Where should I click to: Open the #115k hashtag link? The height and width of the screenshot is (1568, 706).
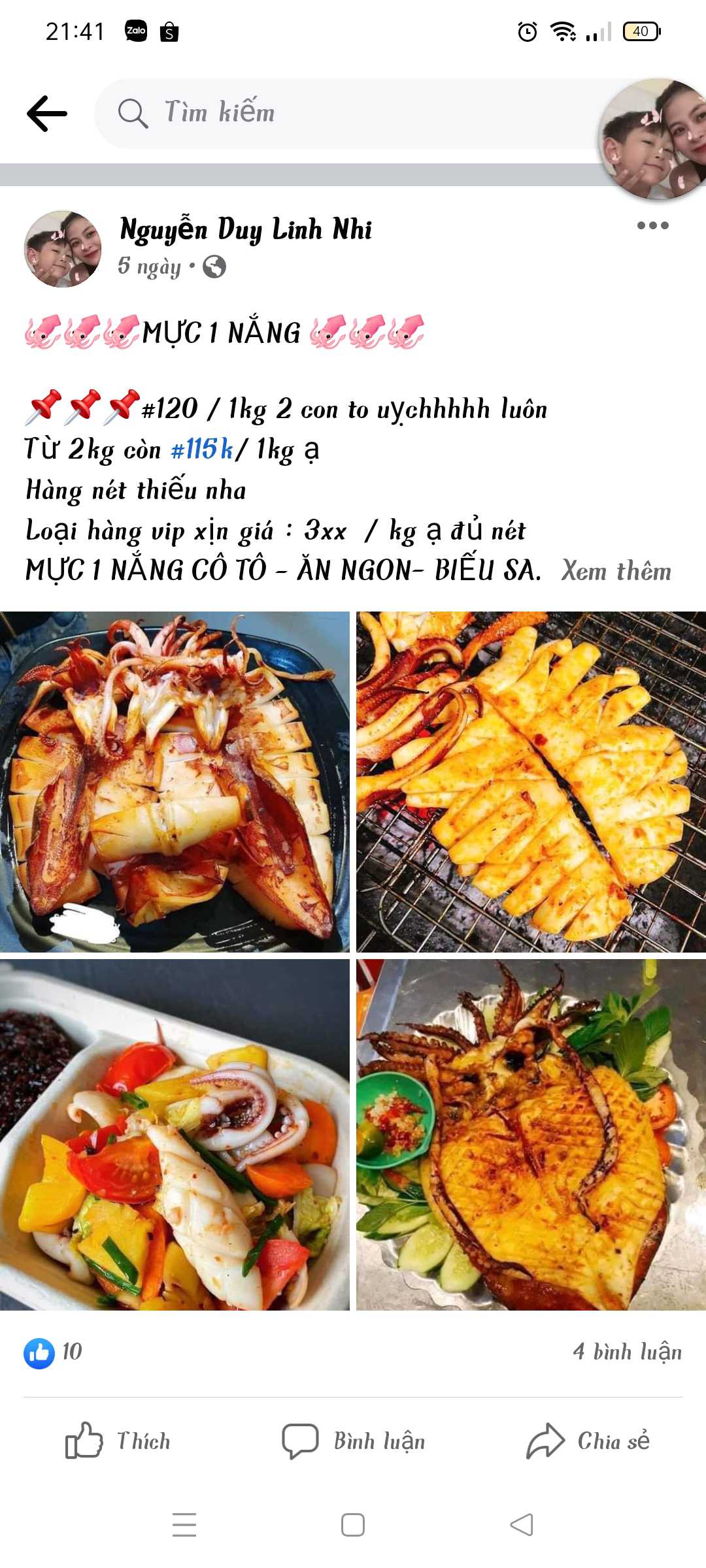(x=201, y=449)
